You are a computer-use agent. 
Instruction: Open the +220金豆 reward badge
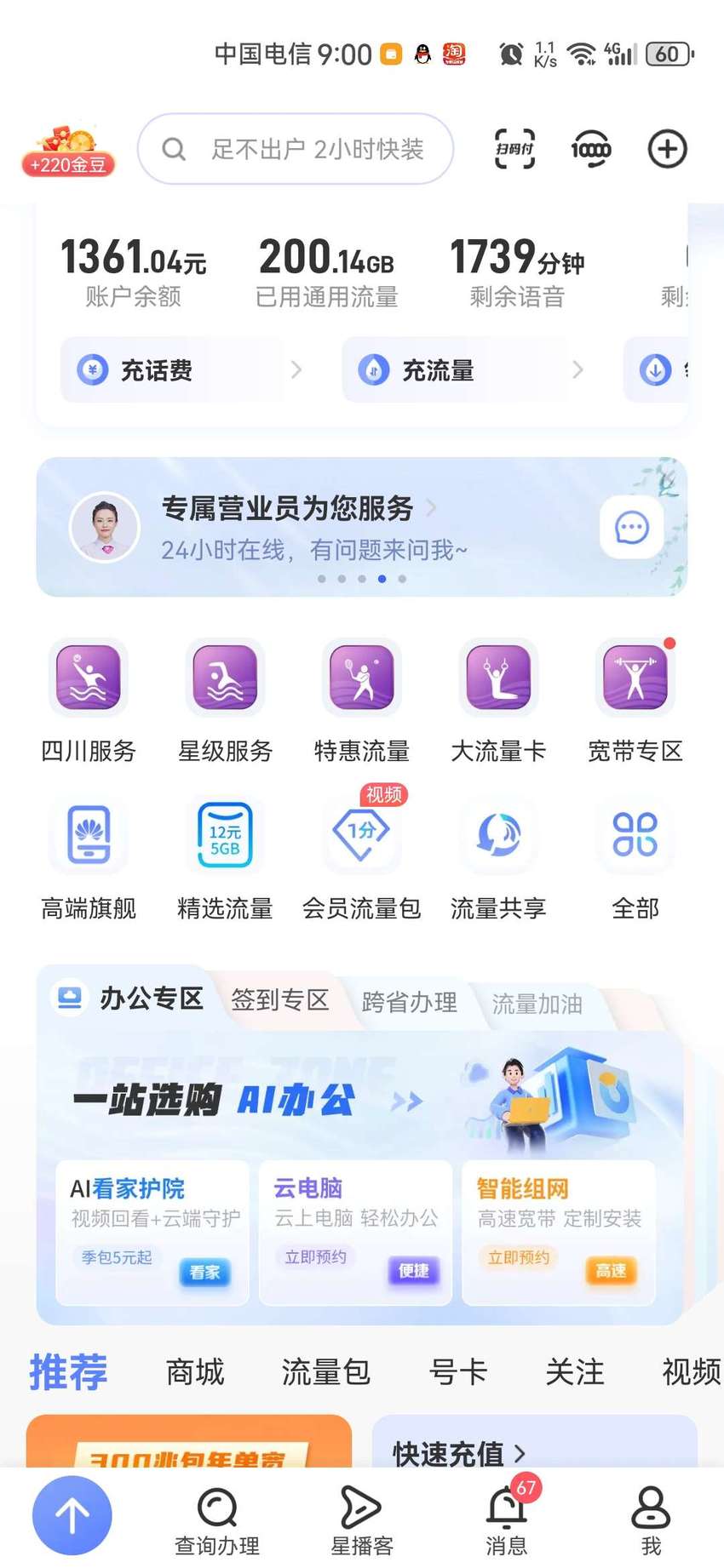[68, 150]
